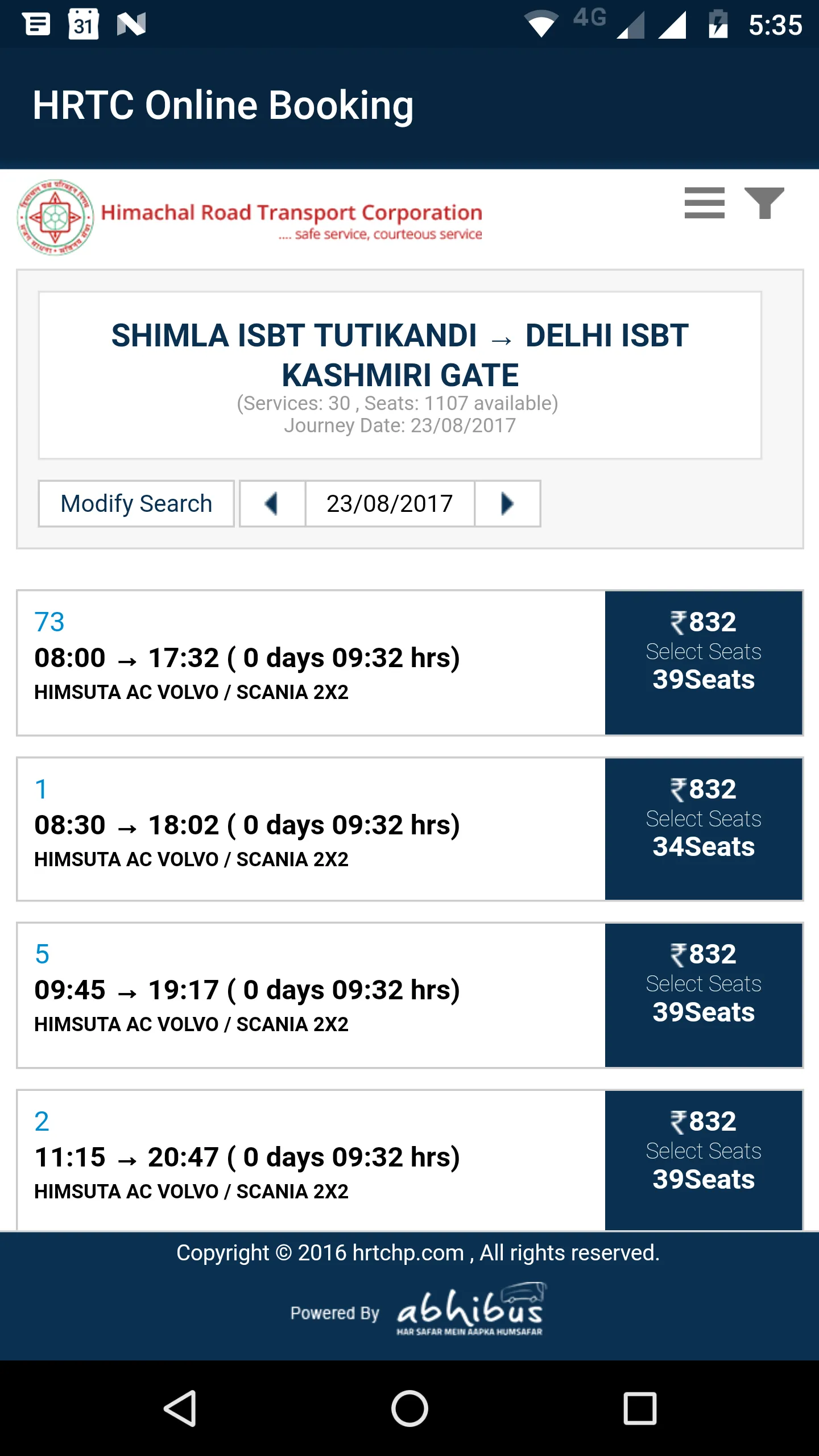Image resolution: width=819 pixels, height=1456 pixels.
Task: Tap the system back button
Action: [180, 1408]
